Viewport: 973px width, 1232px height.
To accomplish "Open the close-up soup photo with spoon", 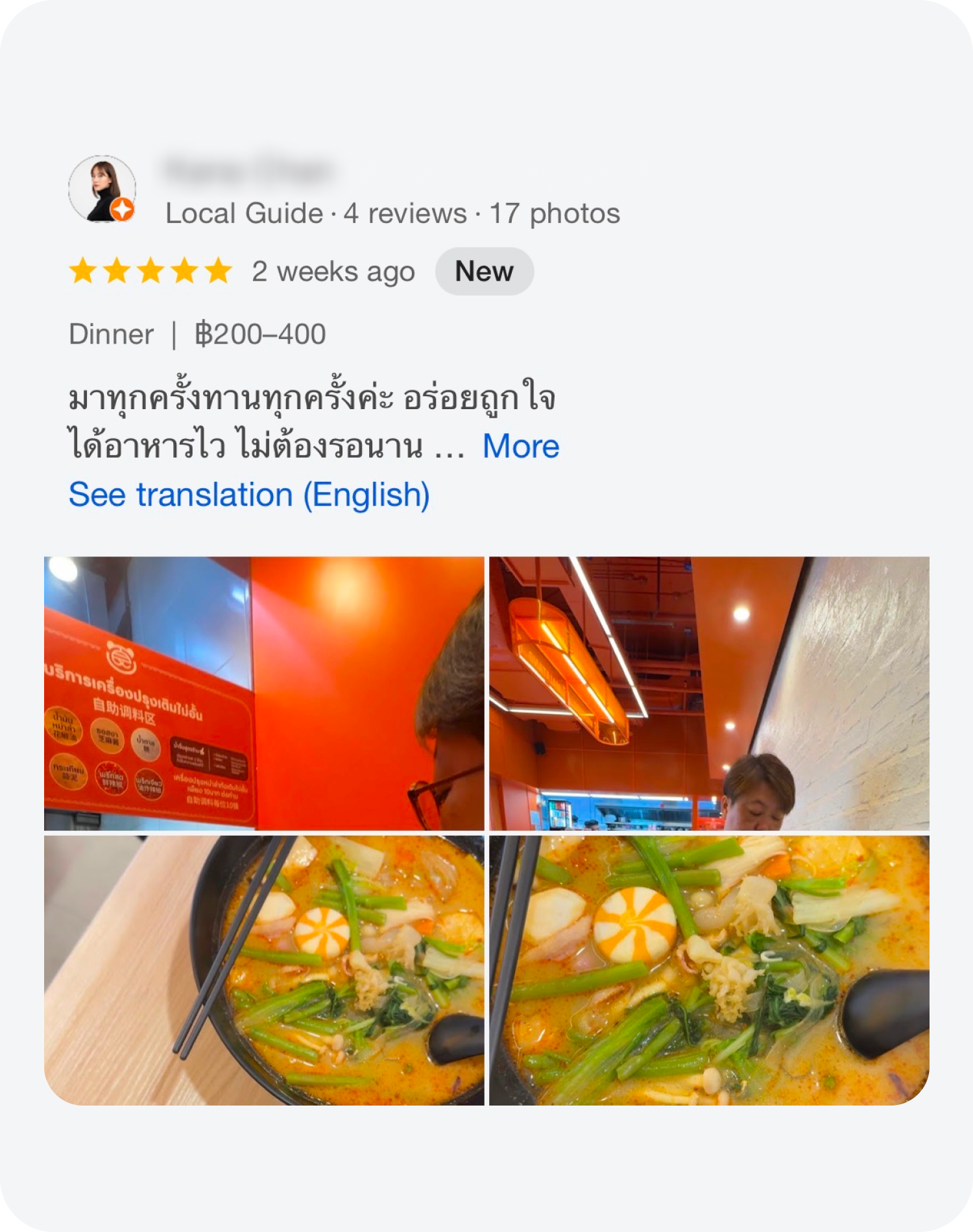I will click(x=708, y=970).
